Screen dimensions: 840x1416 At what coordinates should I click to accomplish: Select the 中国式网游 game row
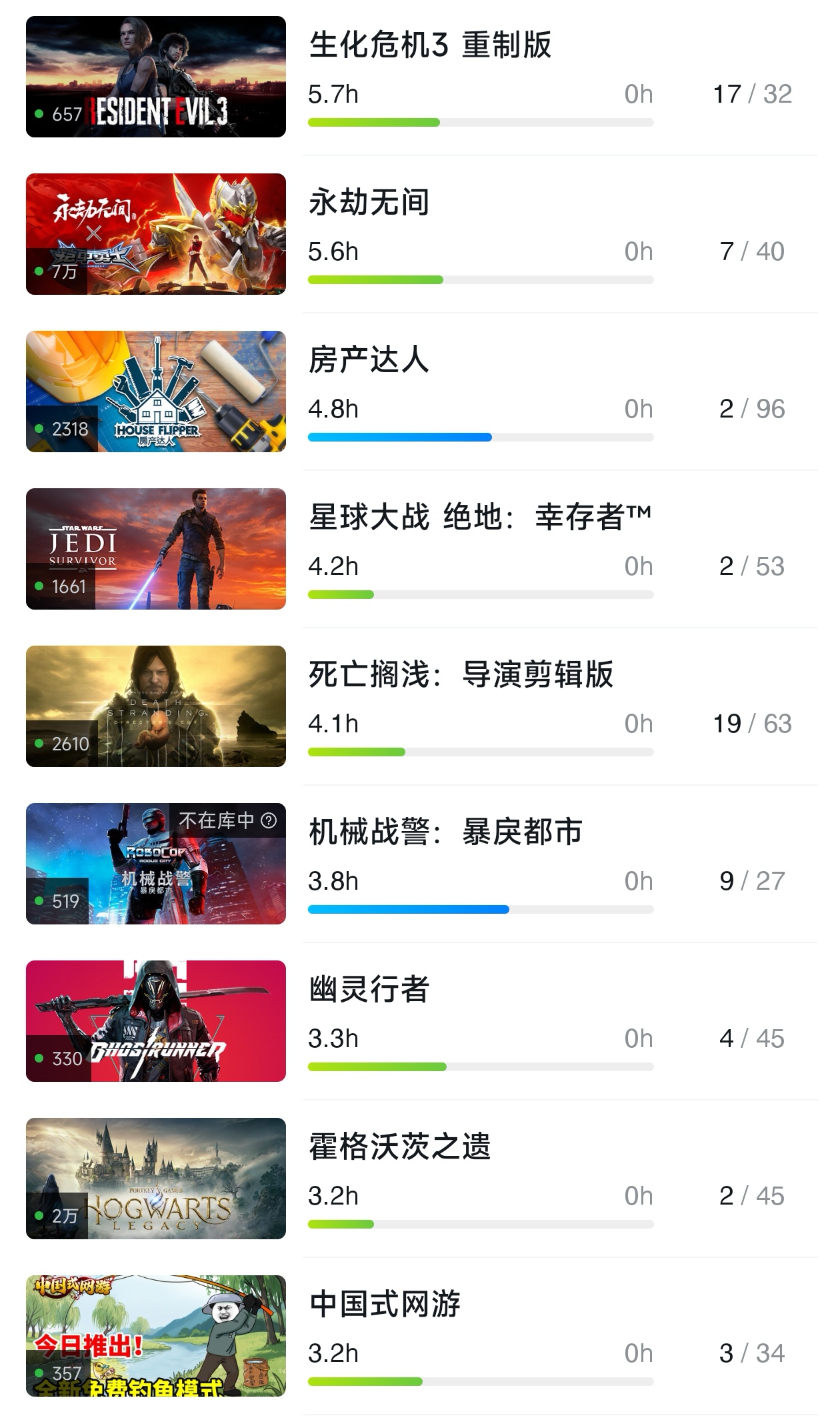[x=385, y=1305]
